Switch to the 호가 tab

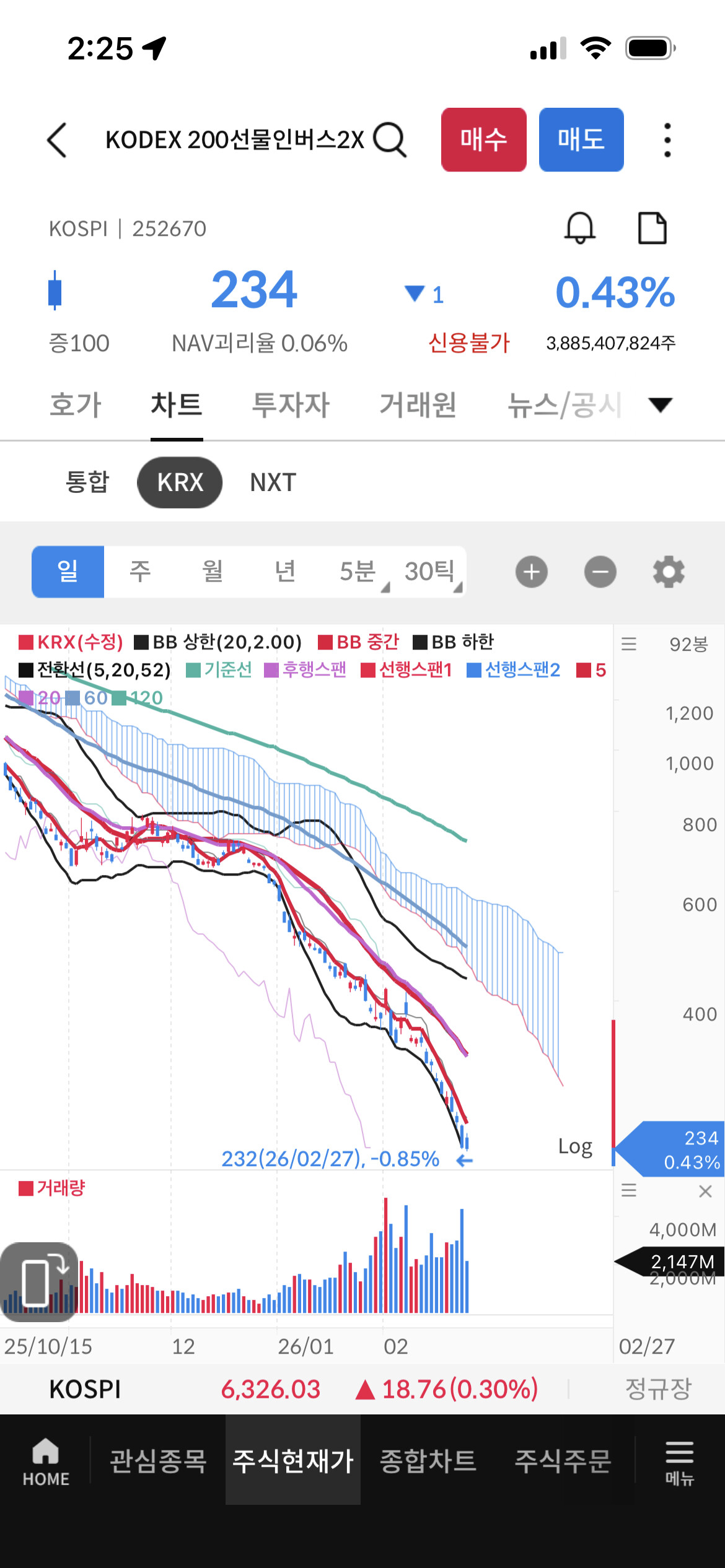[x=76, y=405]
